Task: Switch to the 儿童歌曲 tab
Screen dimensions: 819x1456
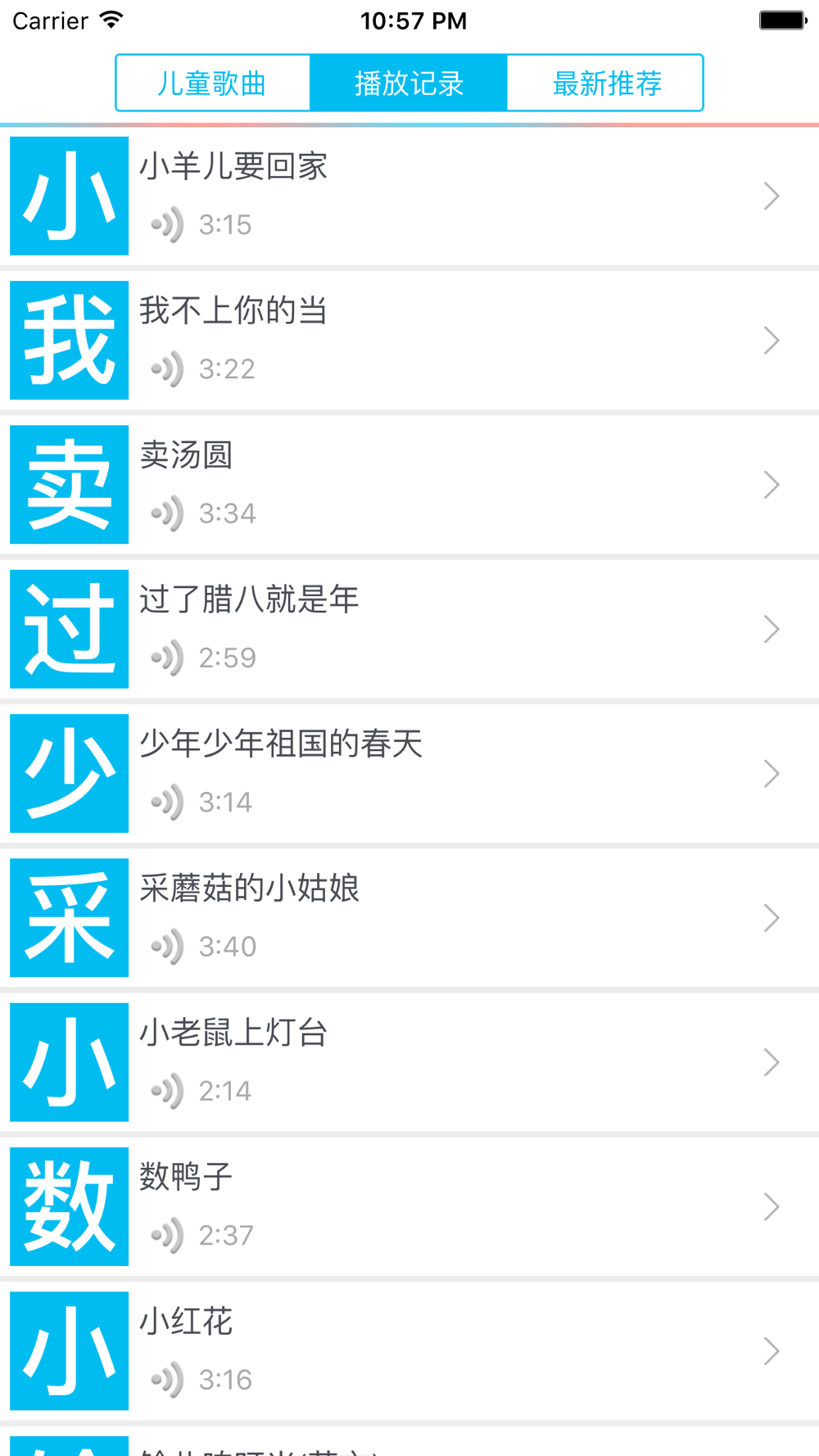Action: [x=213, y=83]
